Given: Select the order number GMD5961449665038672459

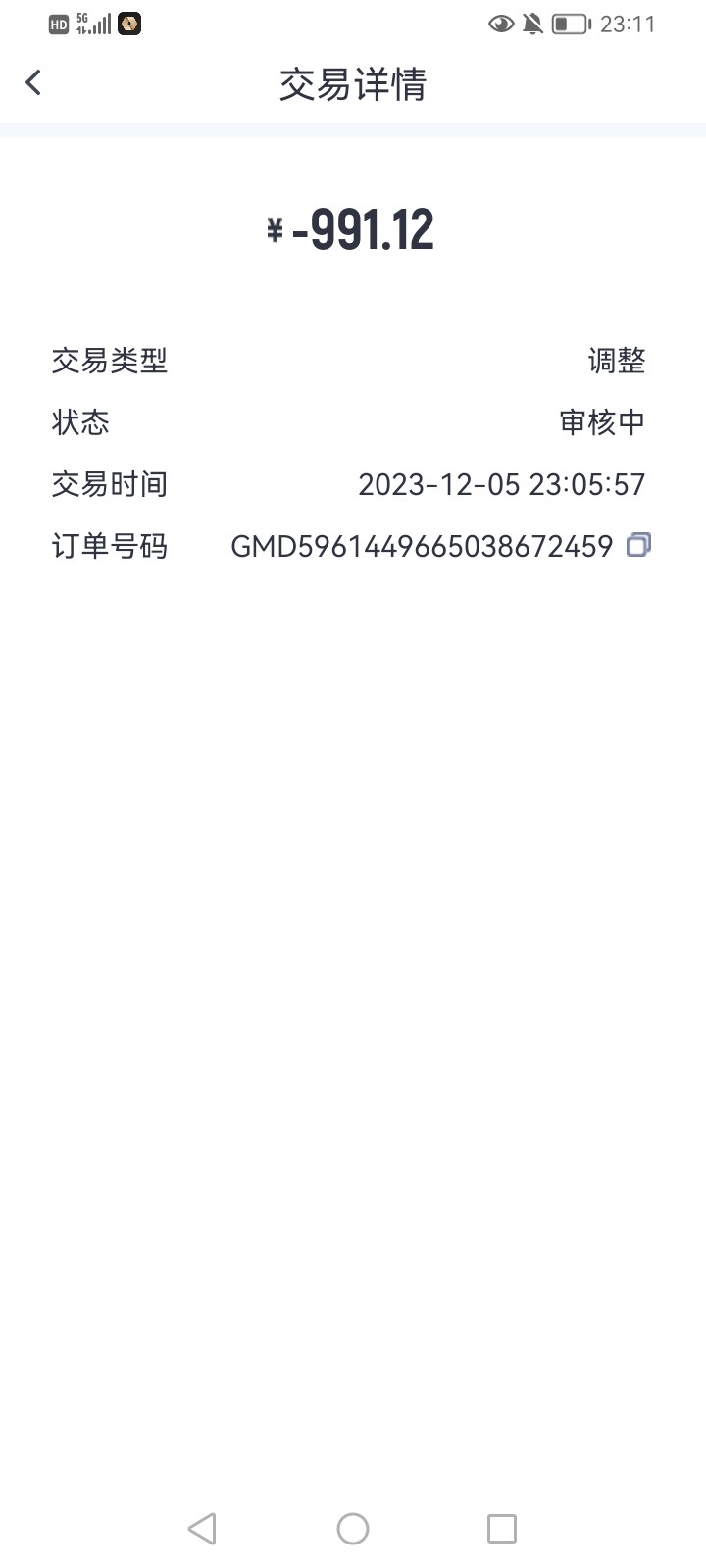Looking at the screenshot, I should [420, 546].
